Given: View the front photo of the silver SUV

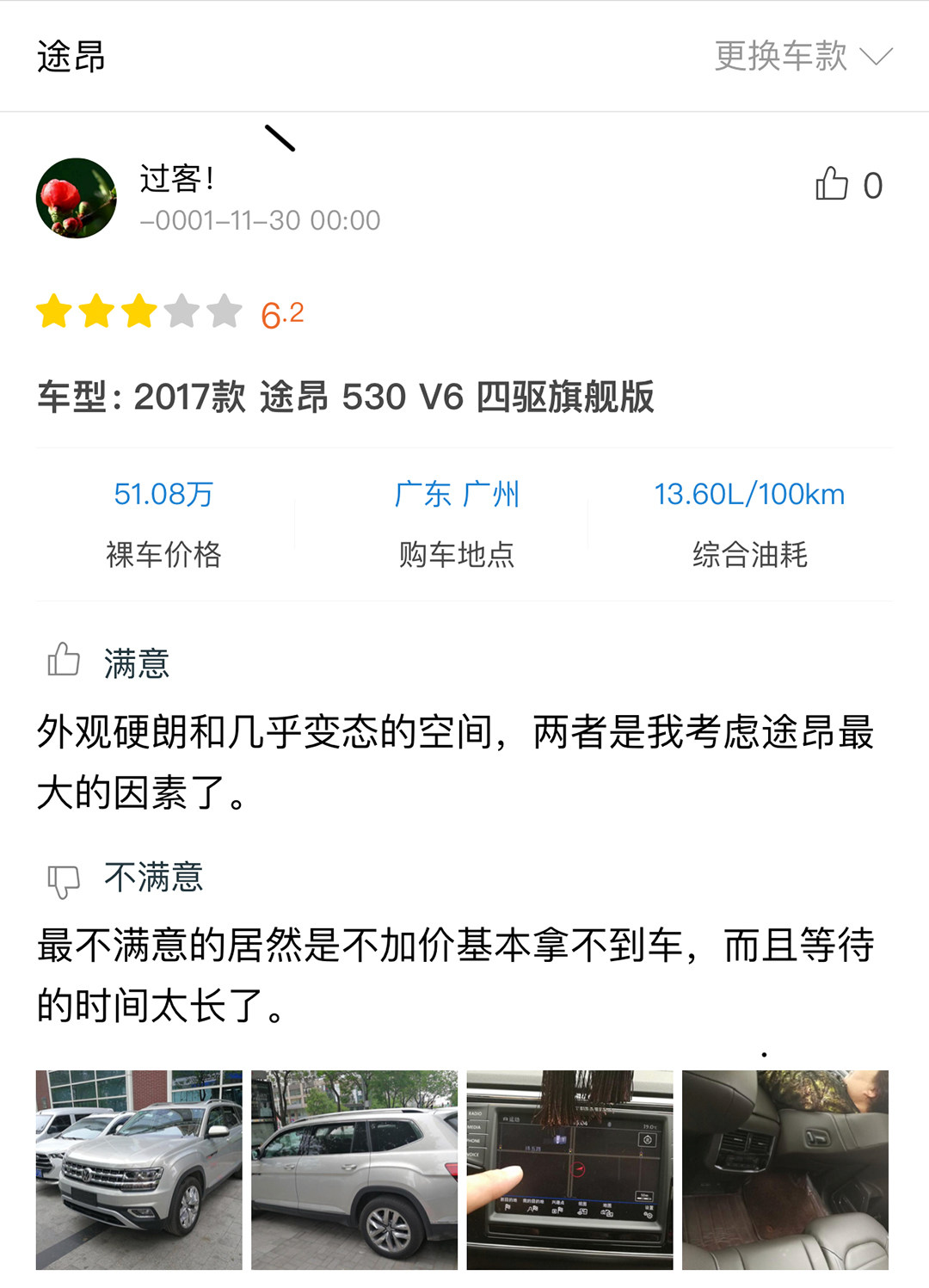Looking at the screenshot, I should [139, 1169].
